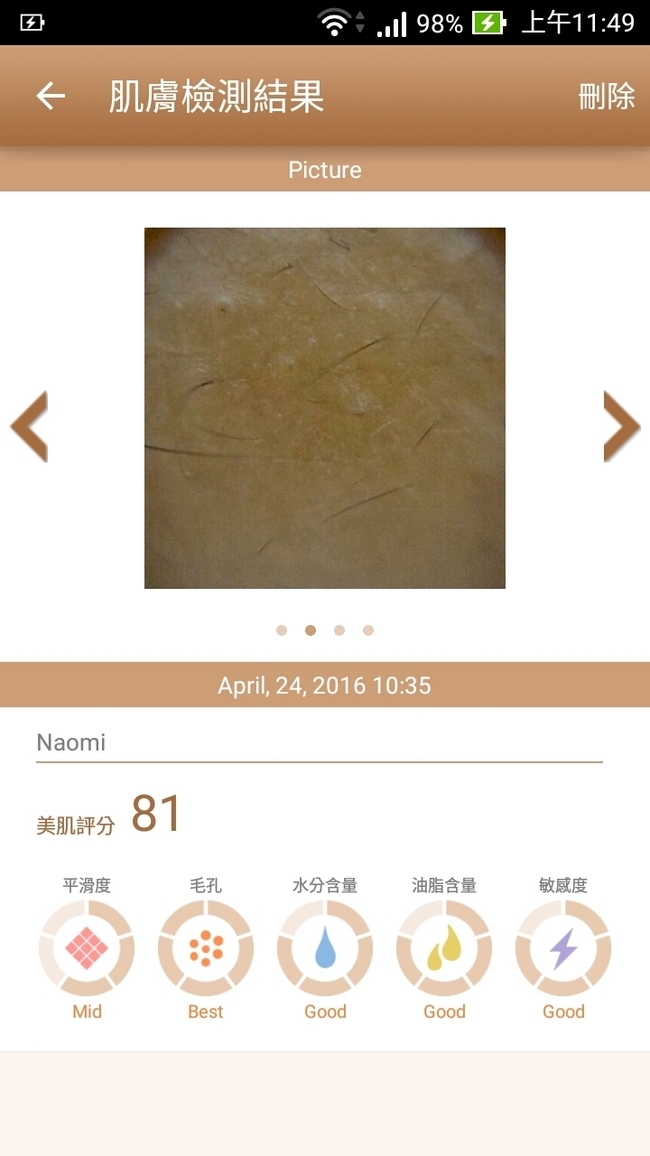The image size is (650, 1156).
Task: Go back using the arrow
Action: [x=50, y=96]
